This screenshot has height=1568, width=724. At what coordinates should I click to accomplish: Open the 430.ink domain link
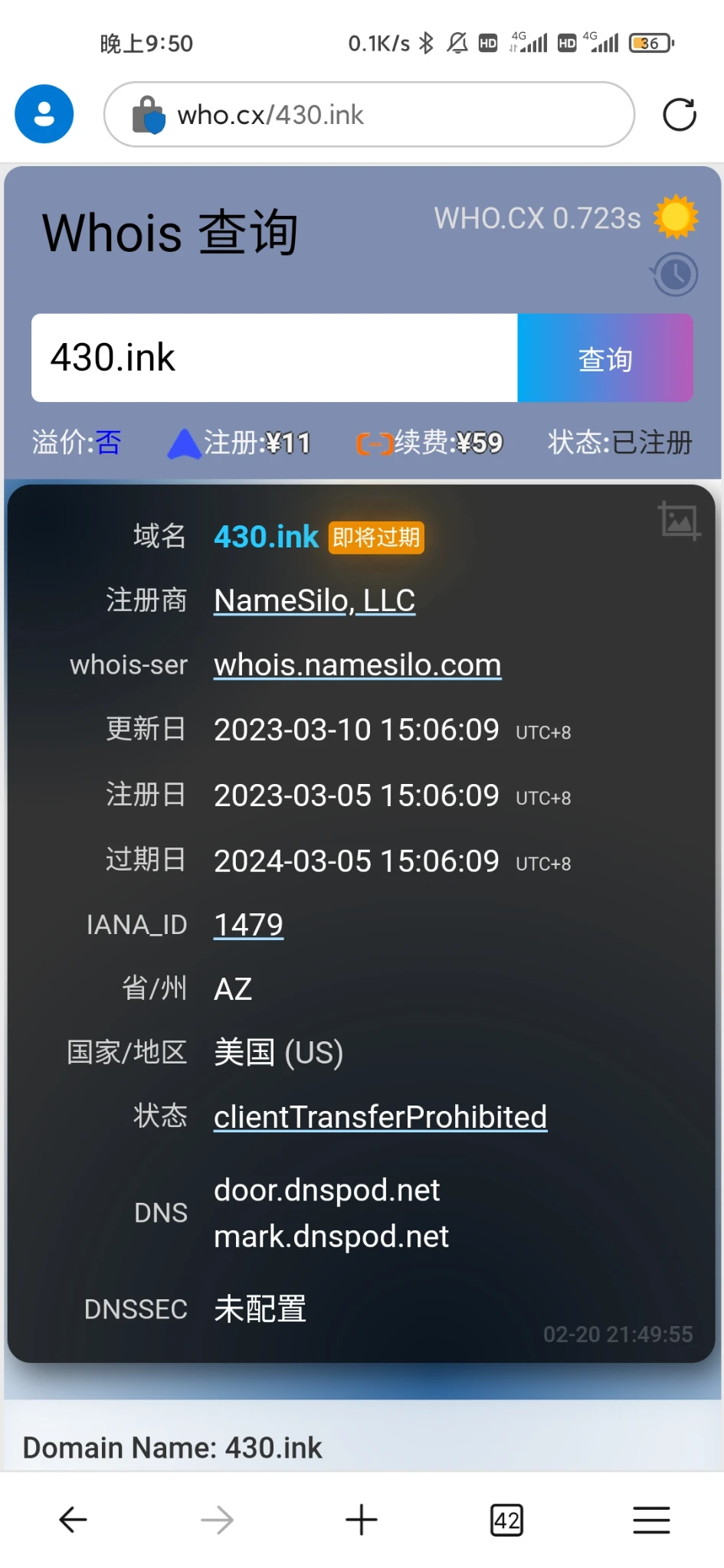[266, 537]
